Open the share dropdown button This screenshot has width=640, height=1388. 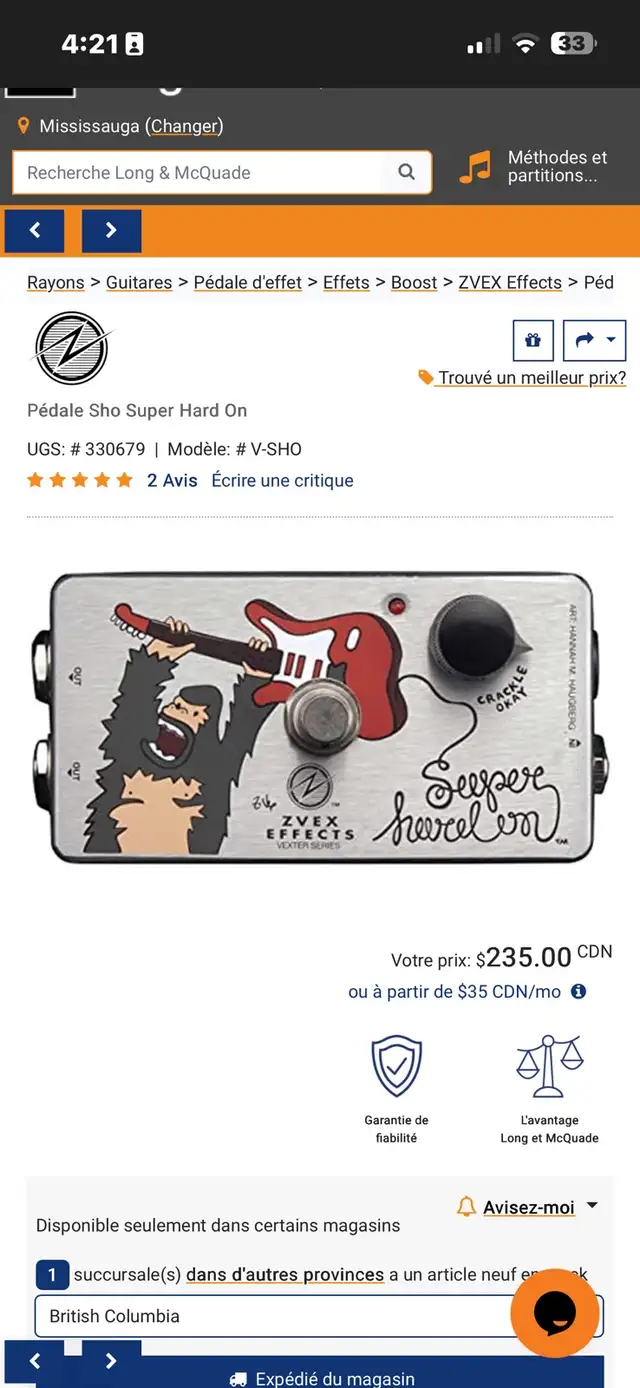coord(595,341)
